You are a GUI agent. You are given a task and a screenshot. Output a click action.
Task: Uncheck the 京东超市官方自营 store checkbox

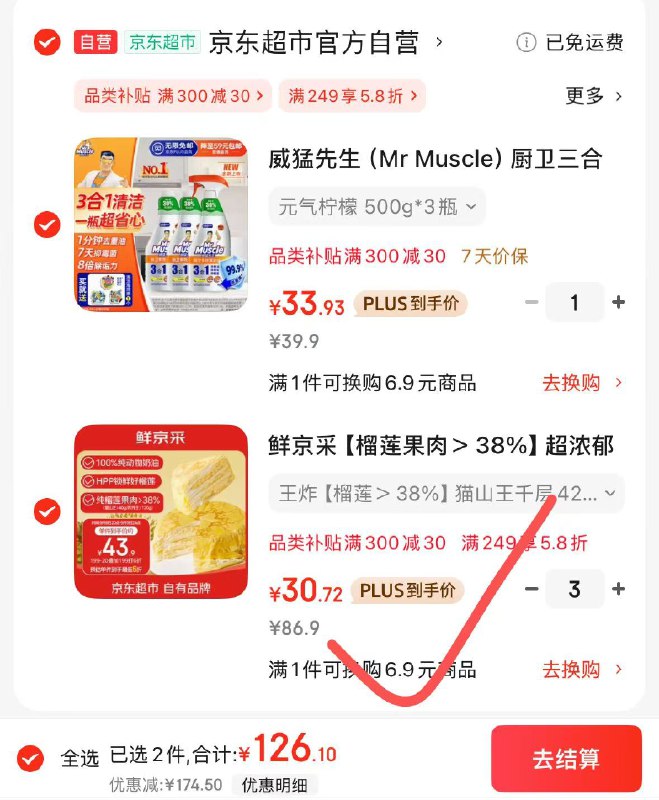point(46,42)
